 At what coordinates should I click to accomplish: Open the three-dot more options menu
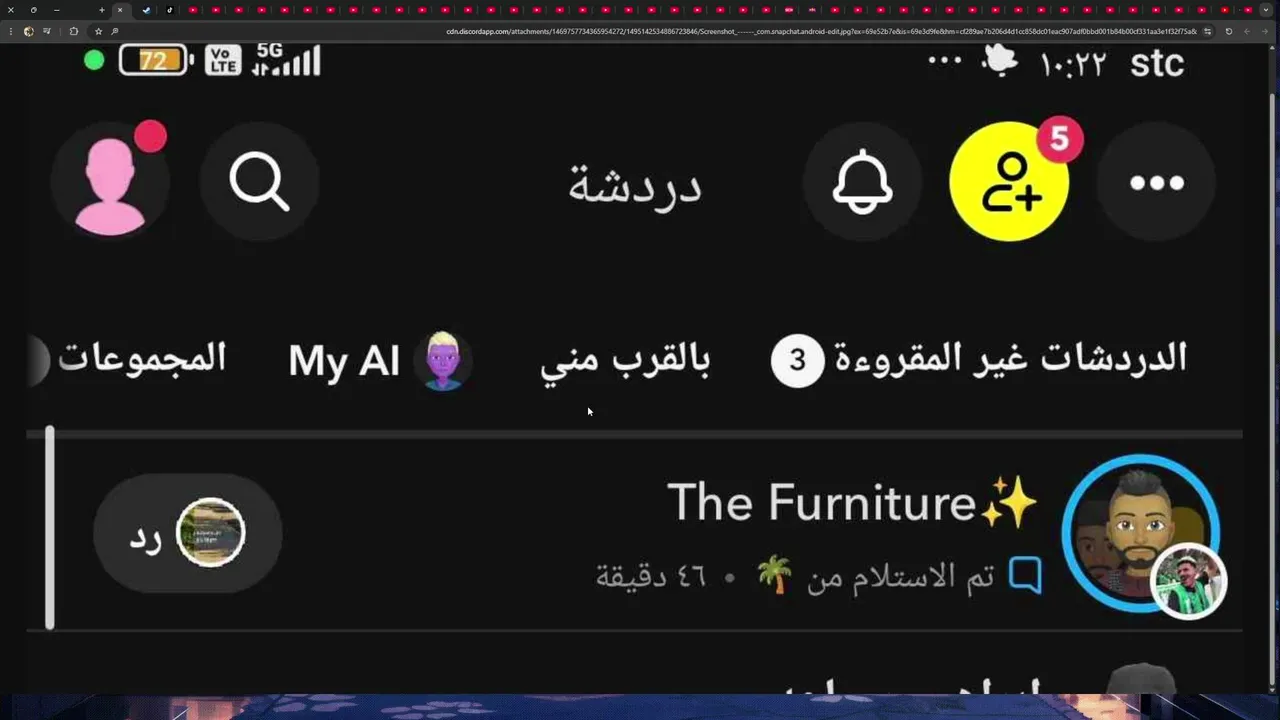1156,182
